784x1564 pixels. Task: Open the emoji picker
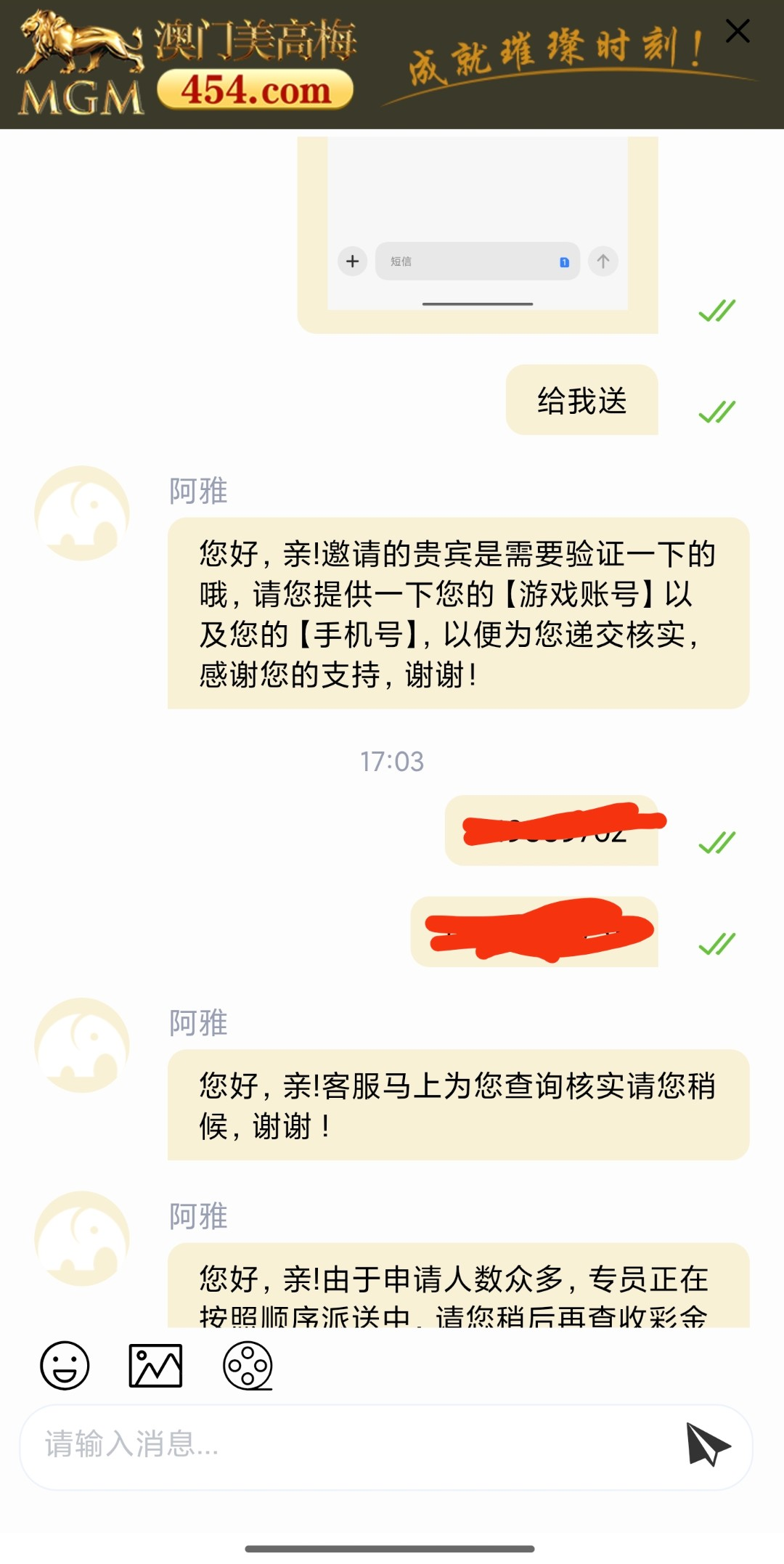(x=65, y=1366)
